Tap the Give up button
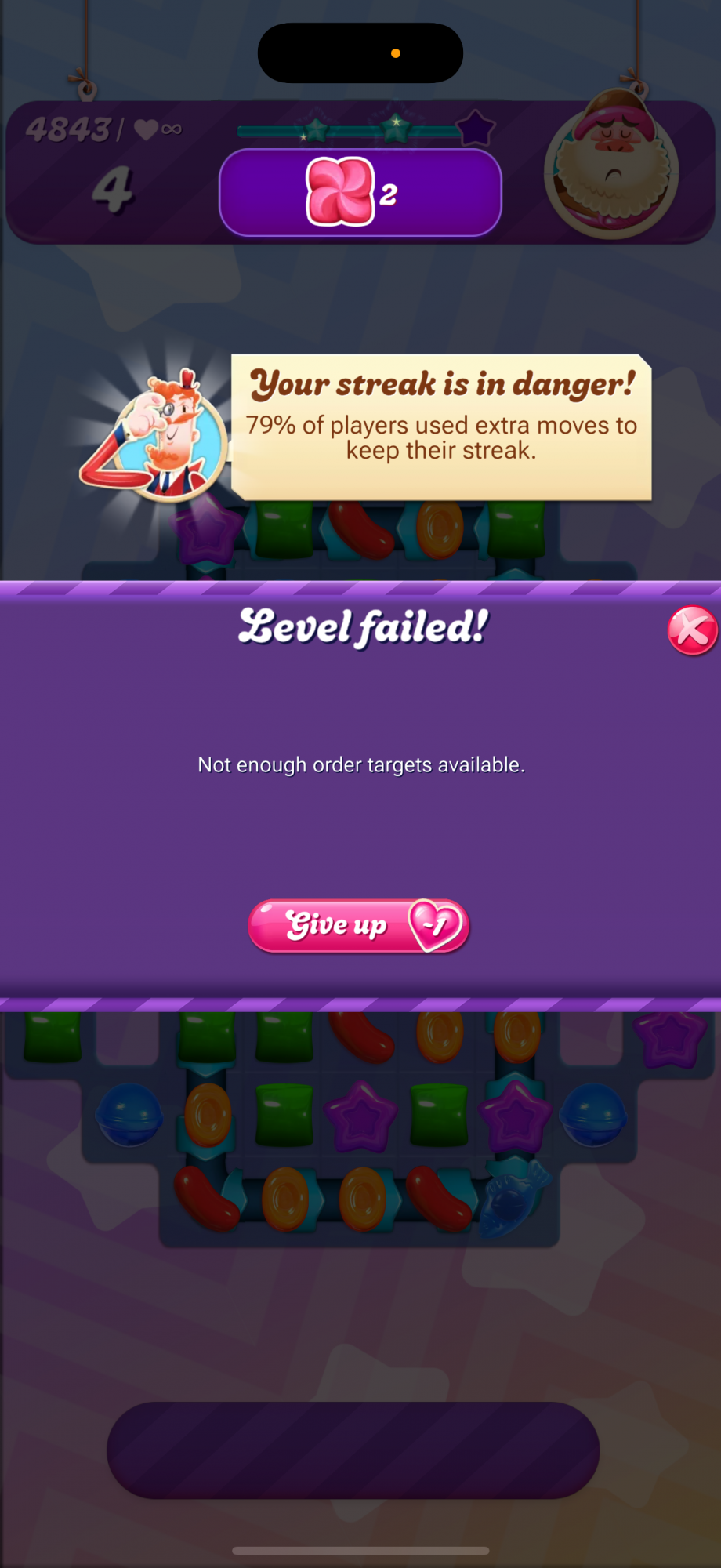The width and height of the screenshot is (721, 1568). pos(358,926)
